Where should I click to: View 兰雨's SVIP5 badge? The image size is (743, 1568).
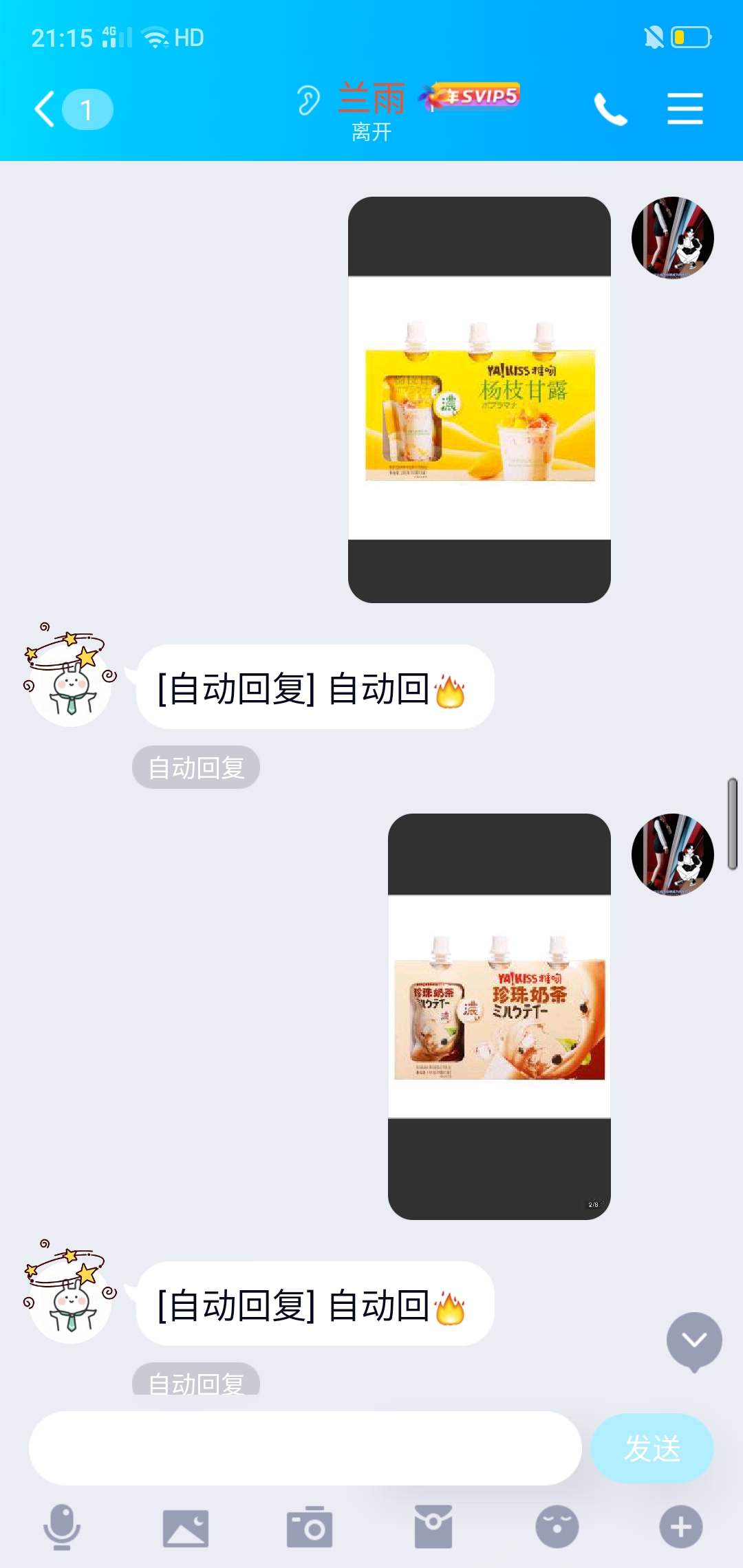pos(475,96)
